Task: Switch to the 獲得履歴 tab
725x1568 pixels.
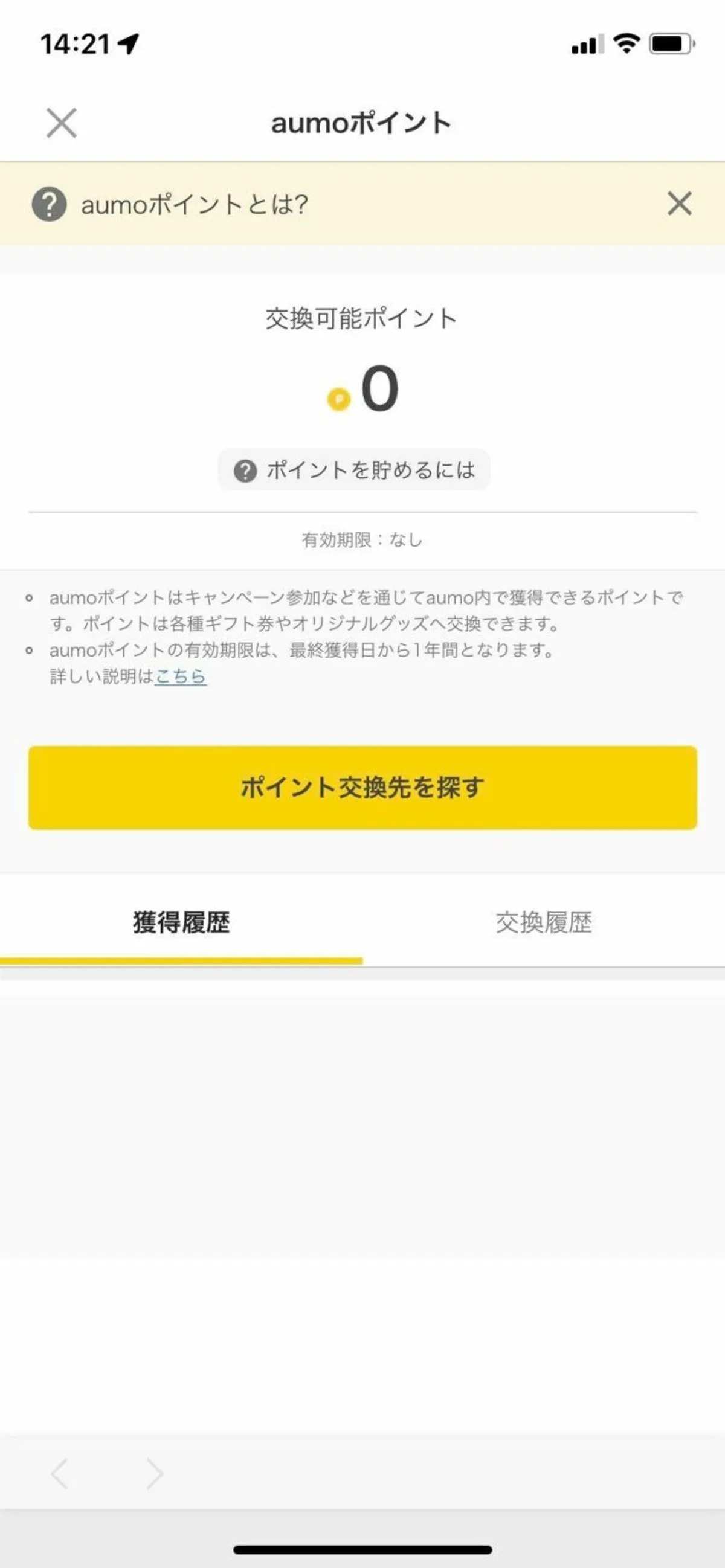Action: (x=181, y=923)
